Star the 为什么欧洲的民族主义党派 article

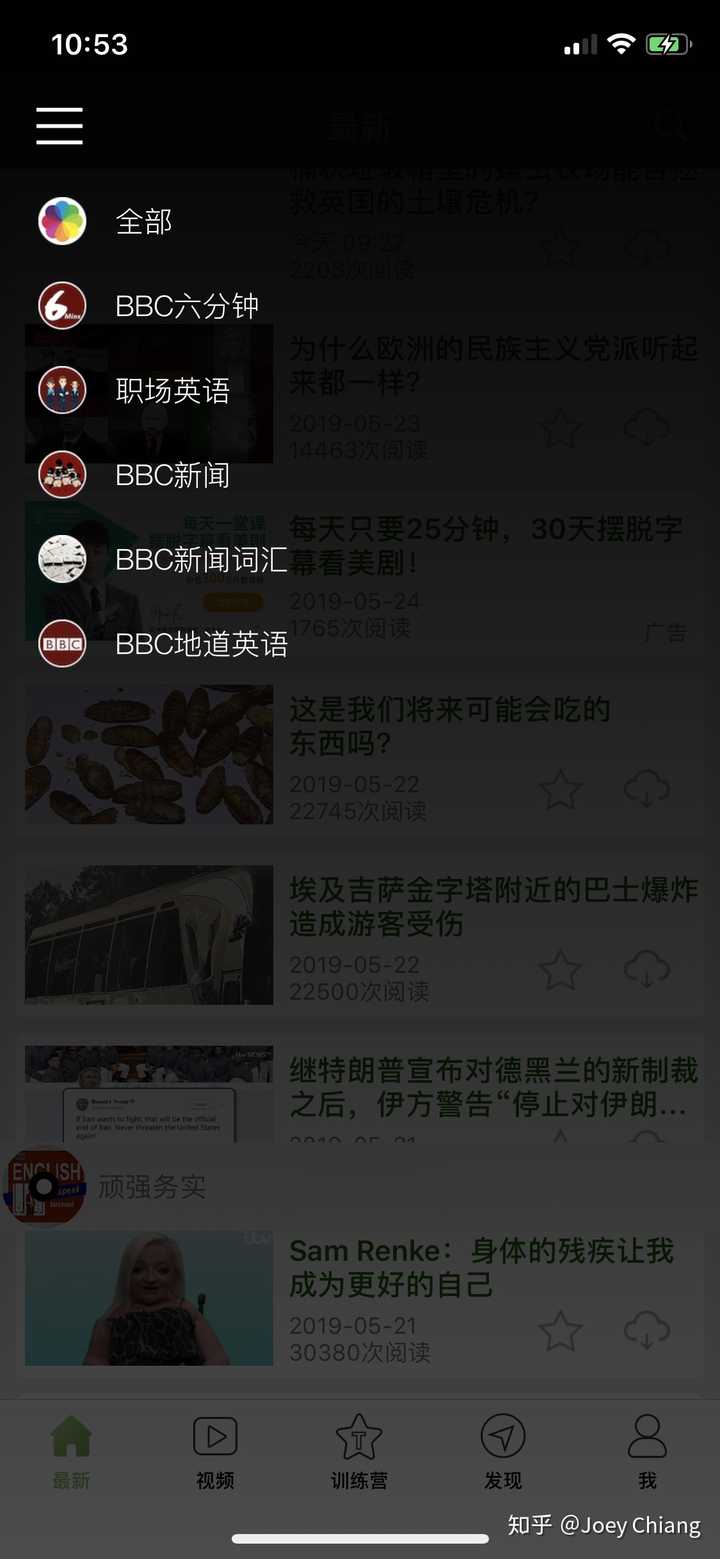pos(560,429)
